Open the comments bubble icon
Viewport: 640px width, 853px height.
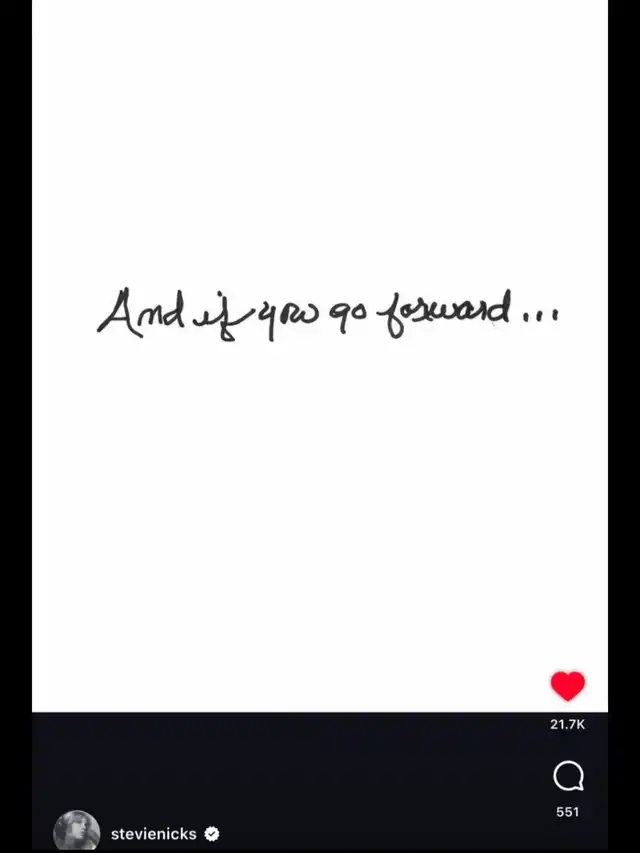568,776
